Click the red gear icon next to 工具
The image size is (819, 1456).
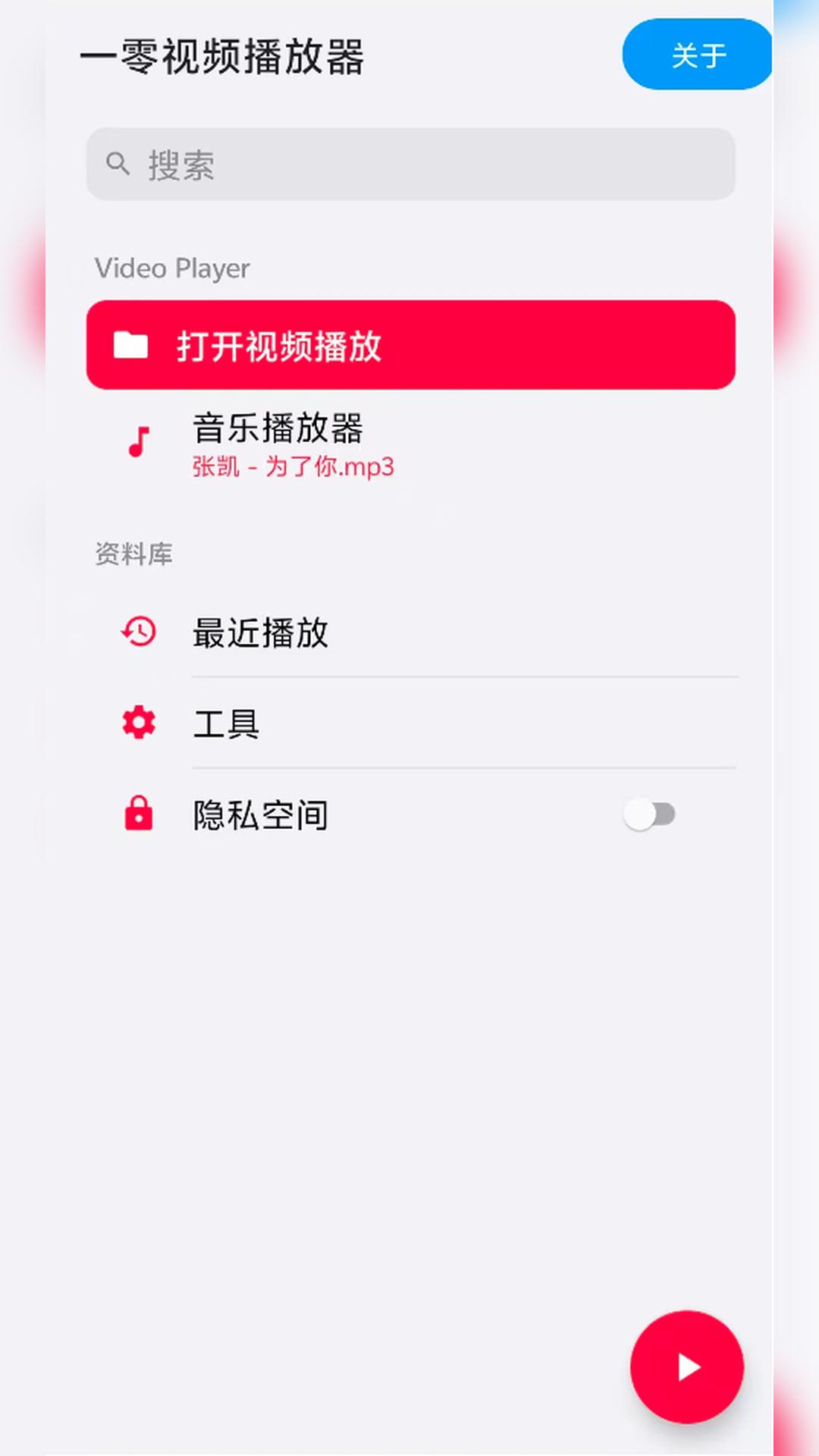pos(137,723)
